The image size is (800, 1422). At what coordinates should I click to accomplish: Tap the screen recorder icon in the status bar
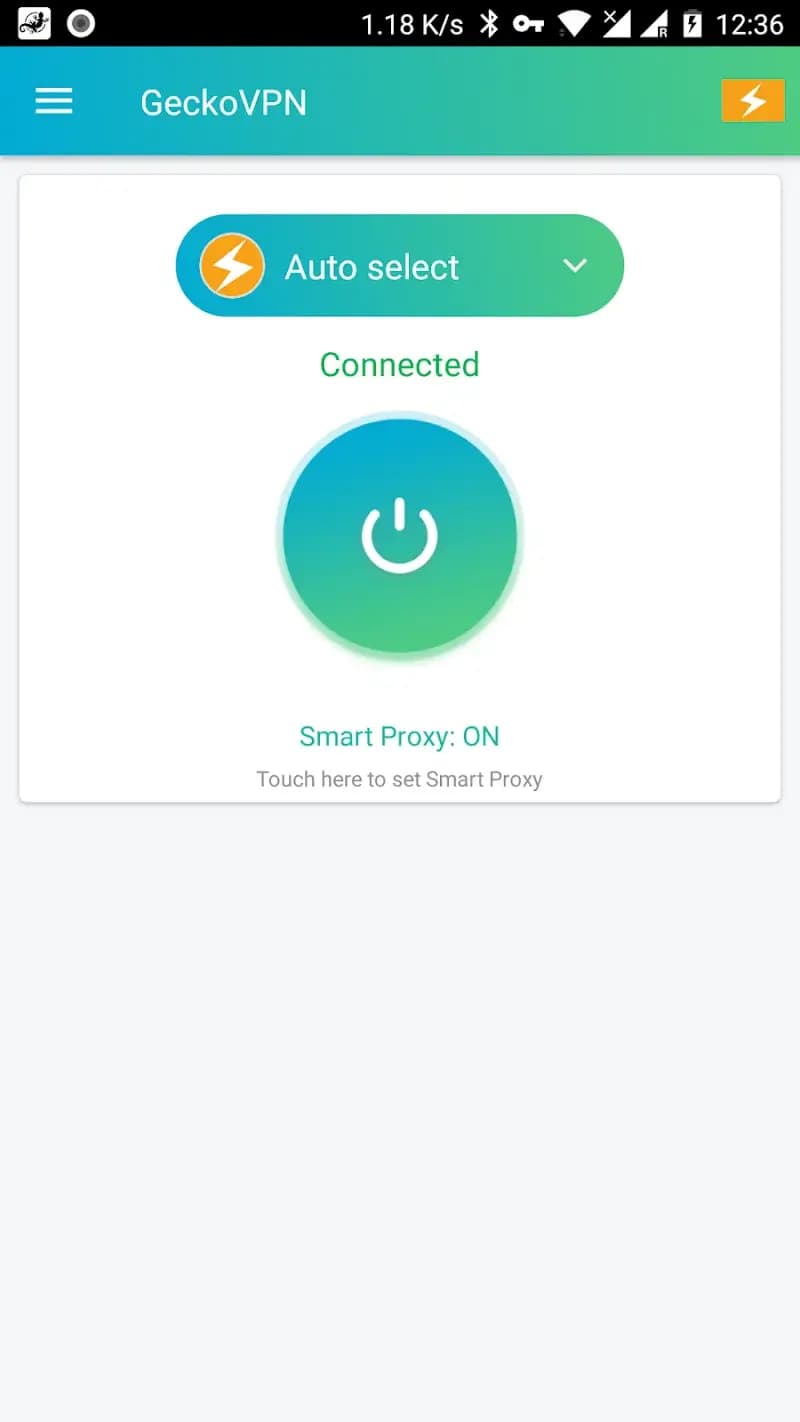tap(79, 22)
